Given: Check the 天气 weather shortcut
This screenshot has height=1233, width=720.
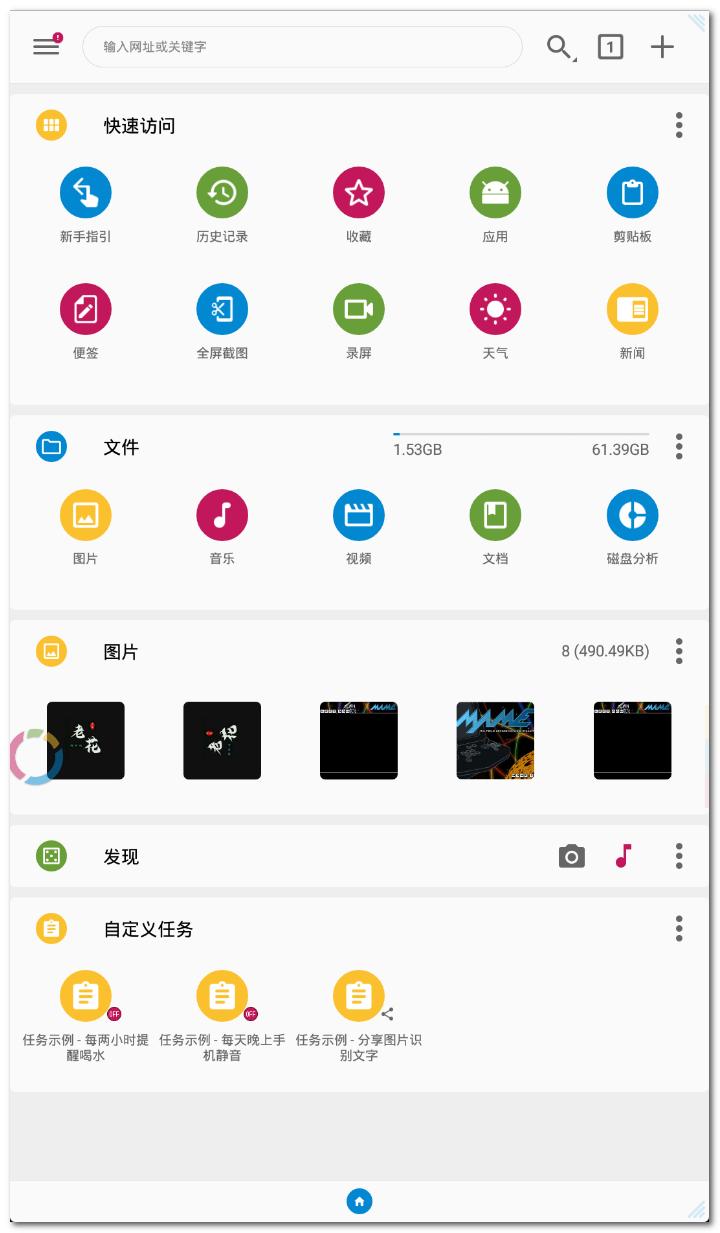Looking at the screenshot, I should pos(495,310).
